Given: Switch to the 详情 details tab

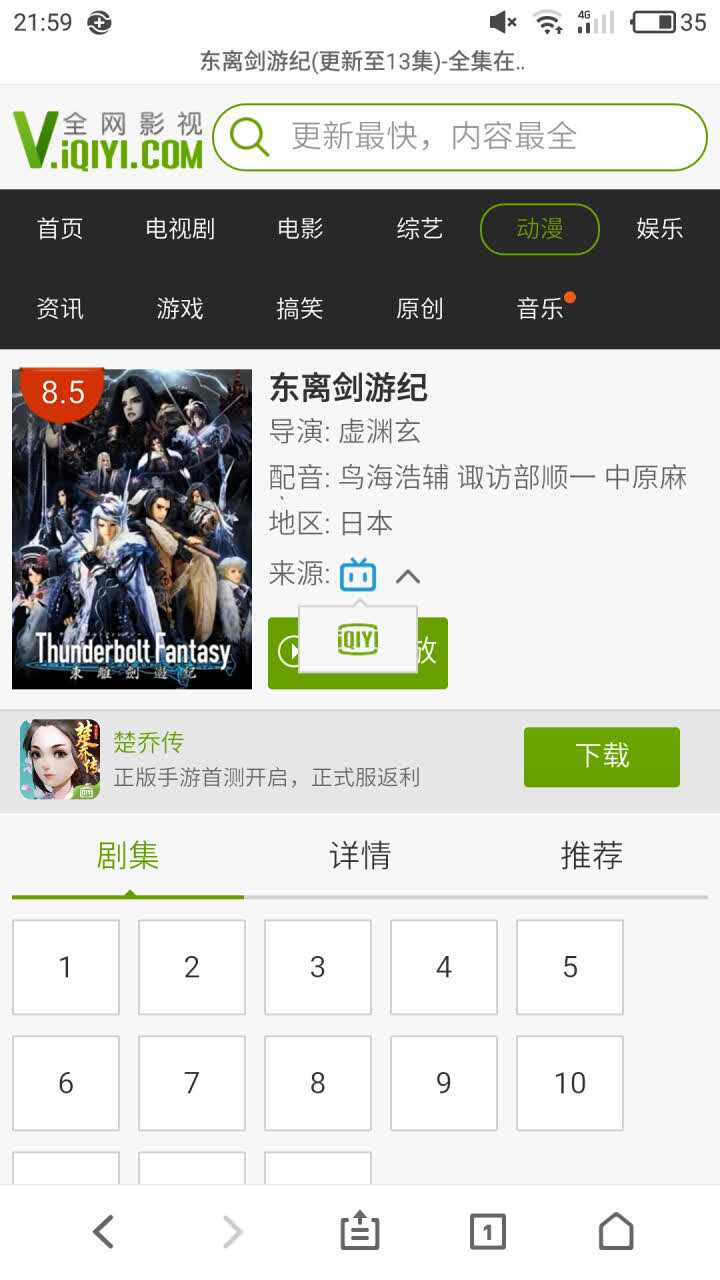Looking at the screenshot, I should click(360, 856).
